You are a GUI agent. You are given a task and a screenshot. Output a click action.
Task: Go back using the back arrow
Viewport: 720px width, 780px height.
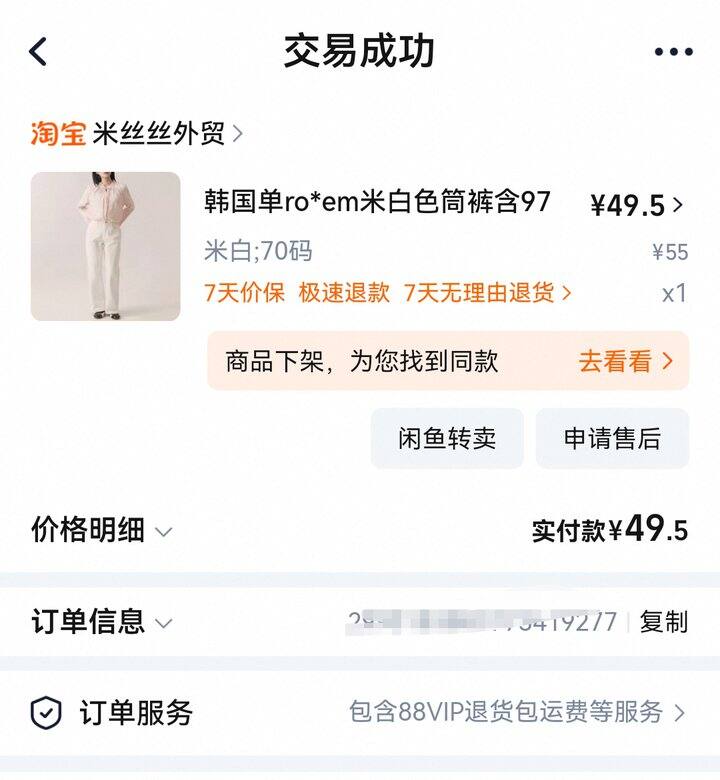point(38,51)
